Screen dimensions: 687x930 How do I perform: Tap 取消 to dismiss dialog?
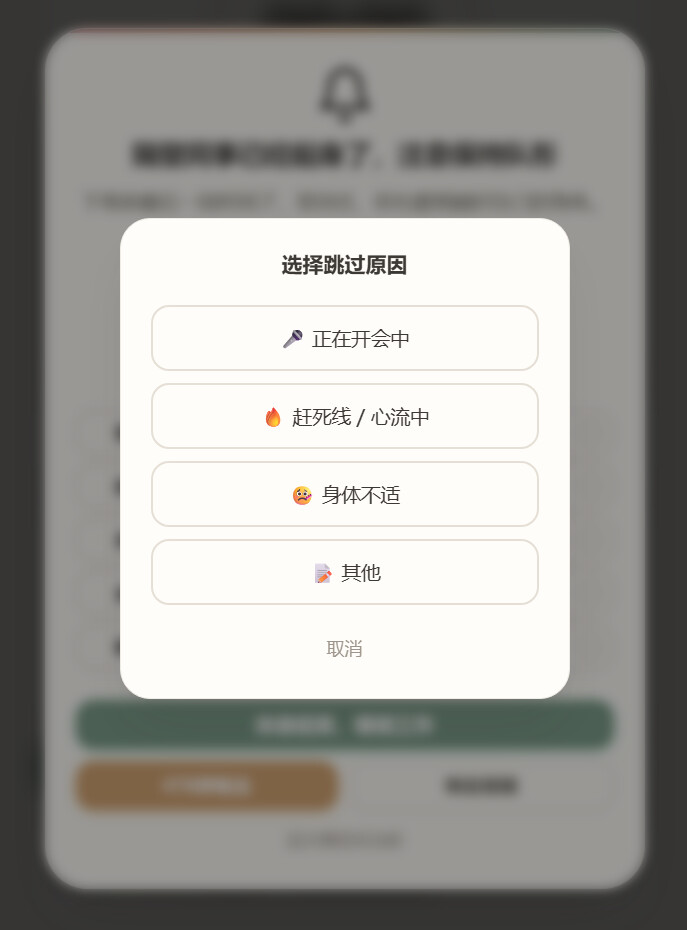(x=344, y=649)
